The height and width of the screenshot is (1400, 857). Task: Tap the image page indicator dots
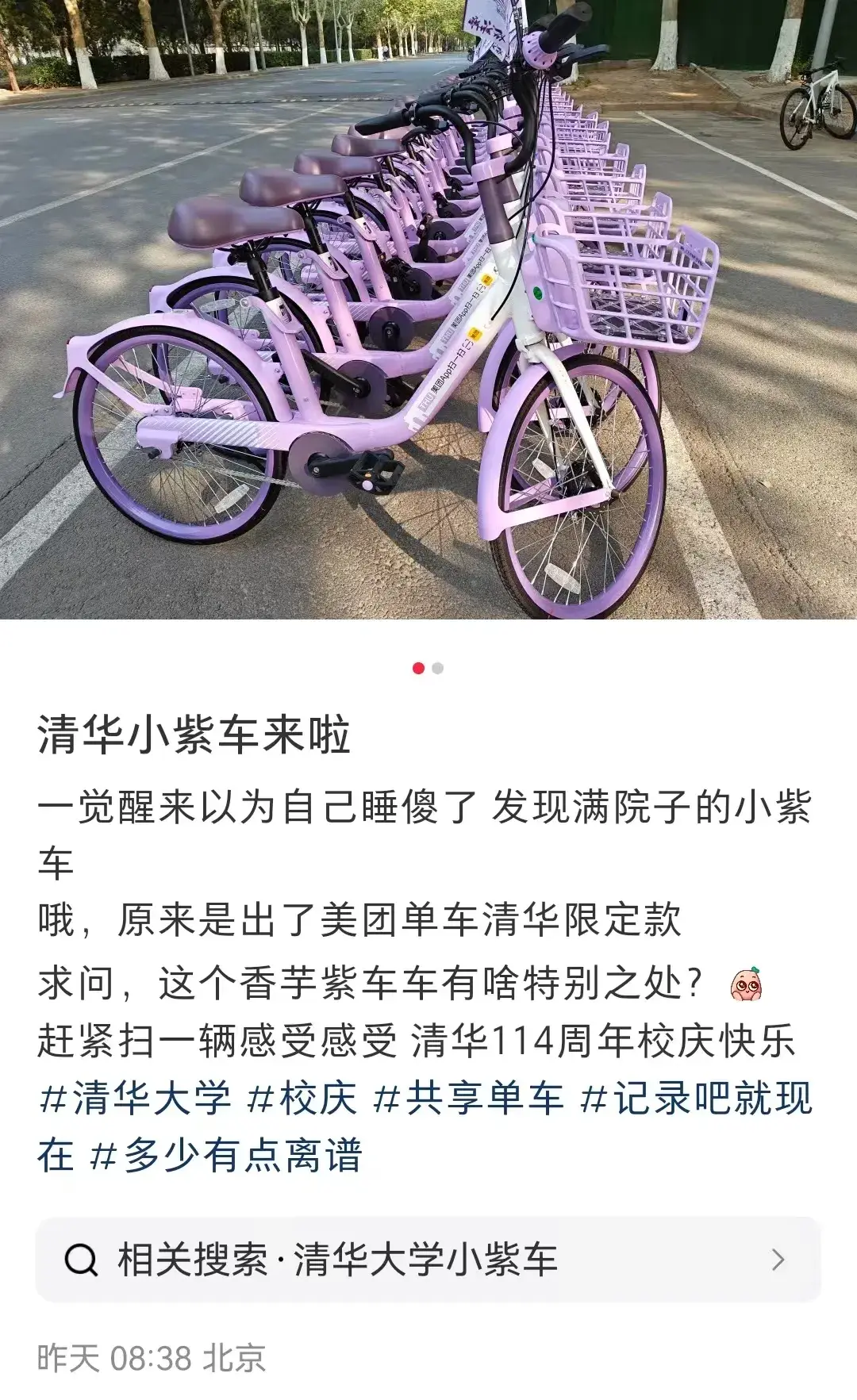tap(428, 668)
